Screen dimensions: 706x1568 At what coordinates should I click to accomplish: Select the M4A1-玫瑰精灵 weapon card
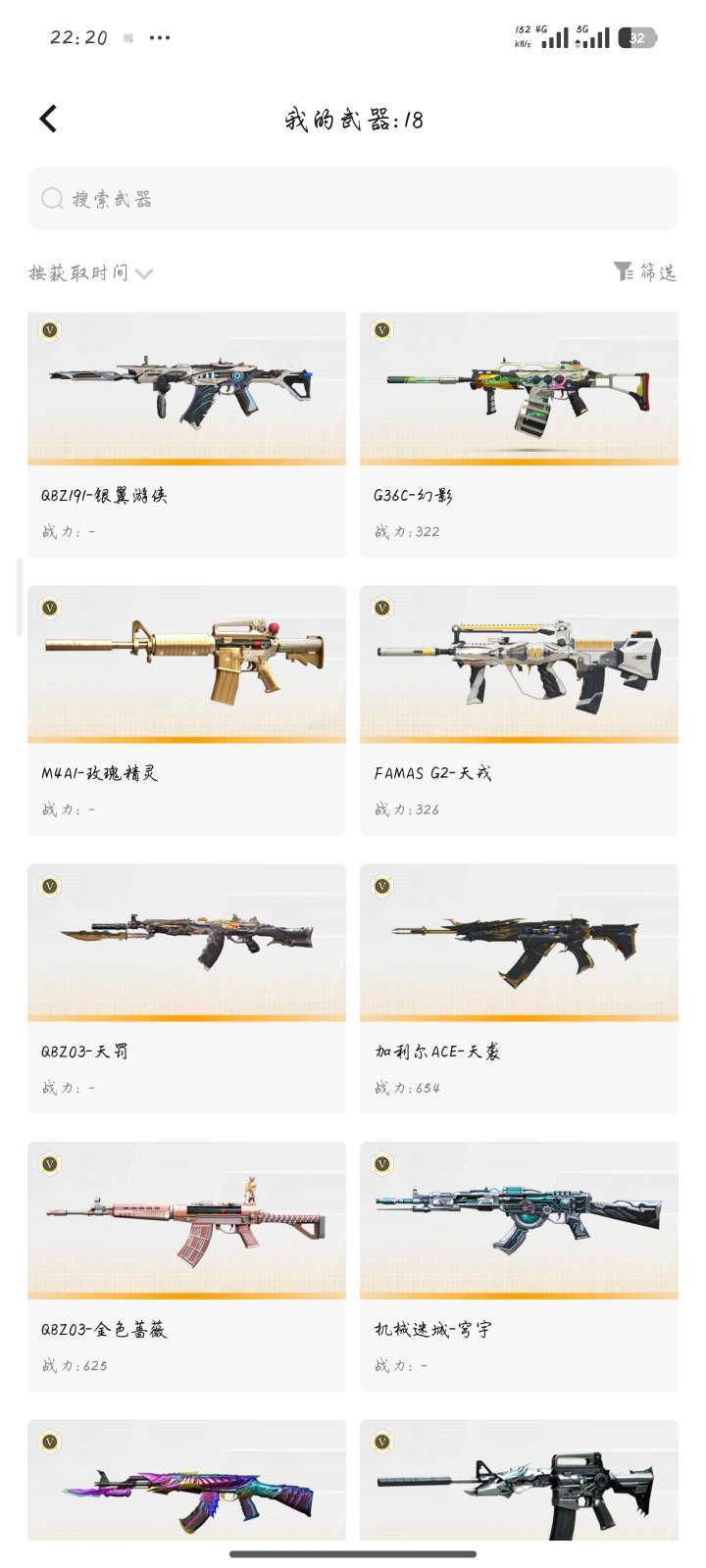click(186, 710)
